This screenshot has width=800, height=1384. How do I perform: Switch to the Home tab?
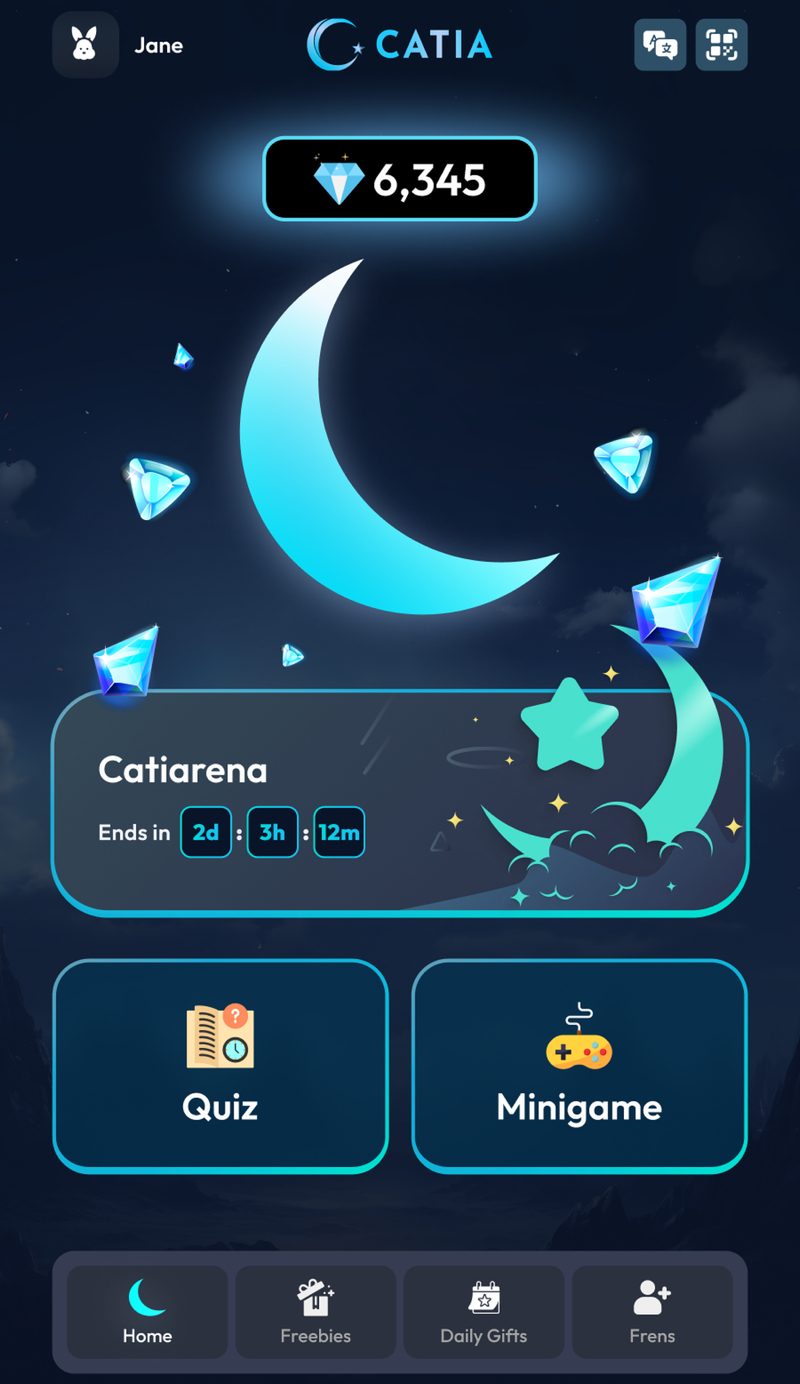click(x=147, y=1312)
